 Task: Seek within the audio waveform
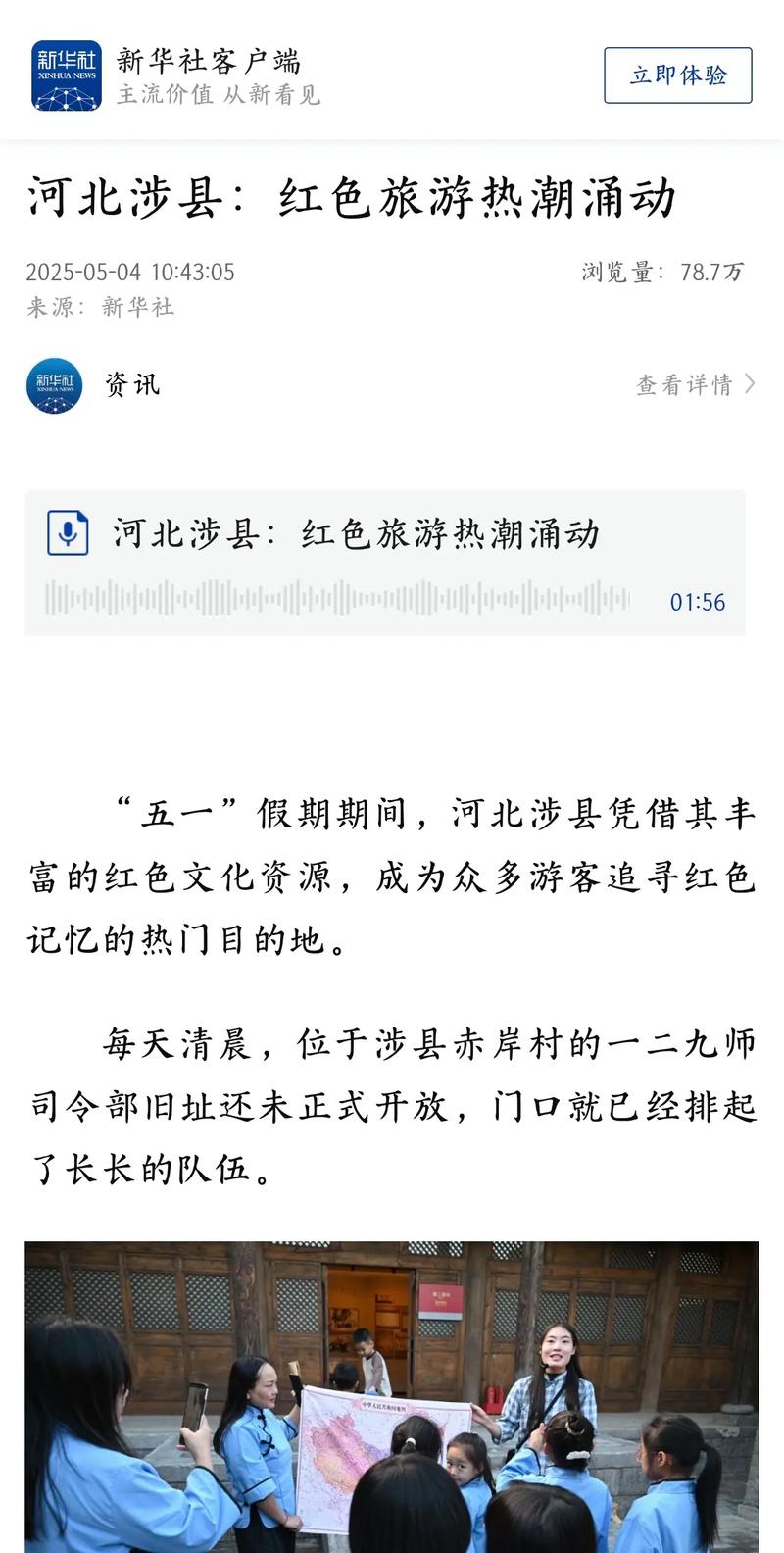tap(336, 598)
